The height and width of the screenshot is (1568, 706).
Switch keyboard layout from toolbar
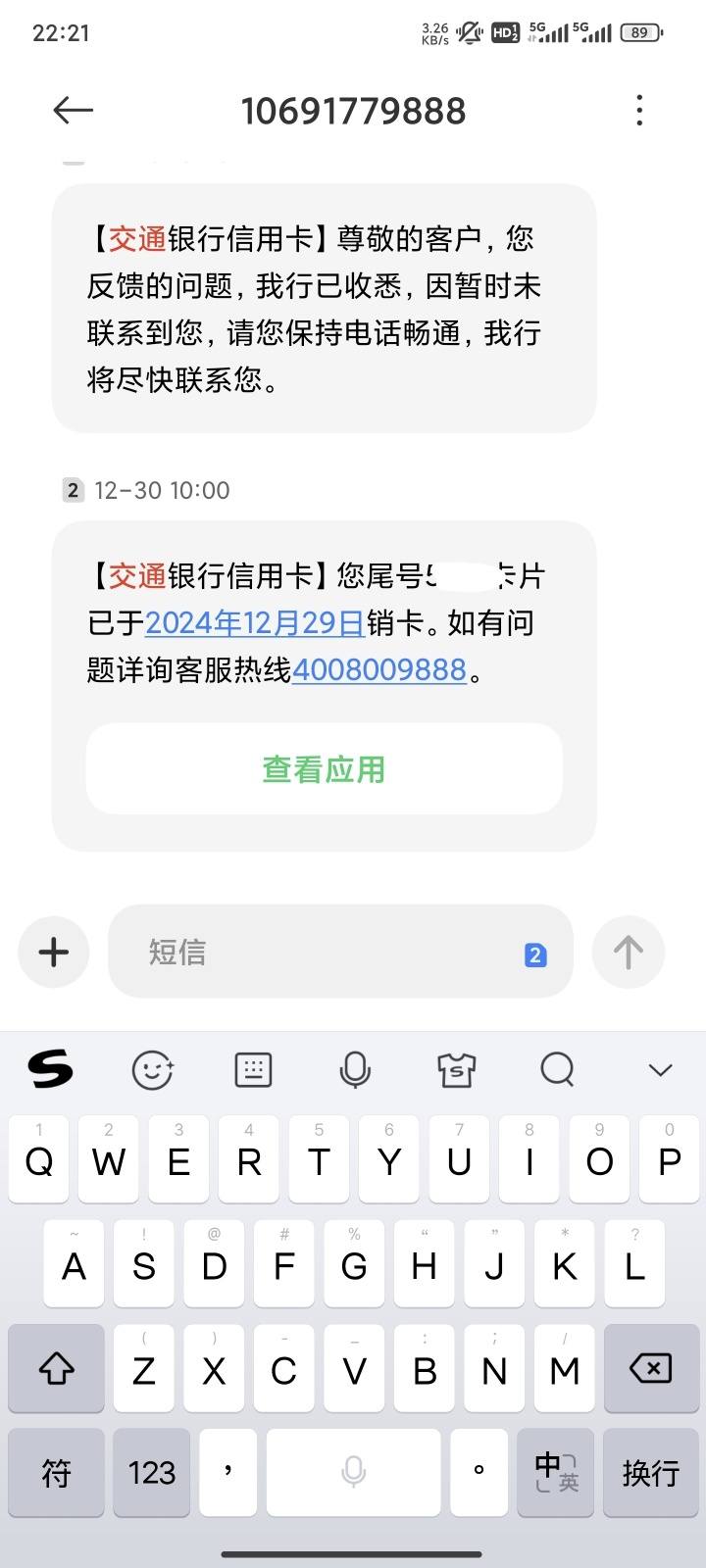(253, 1070)
